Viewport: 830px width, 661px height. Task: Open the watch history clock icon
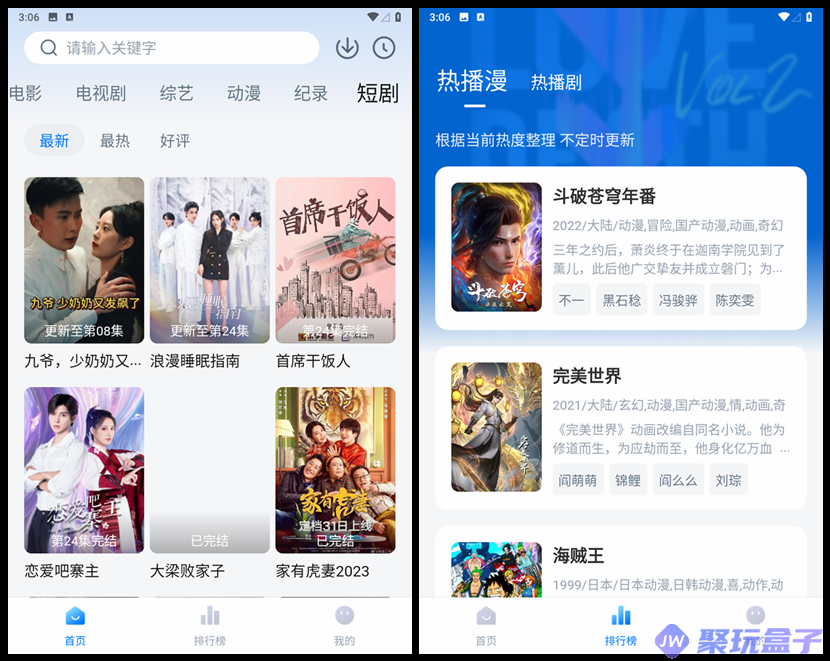pos(383,48)
